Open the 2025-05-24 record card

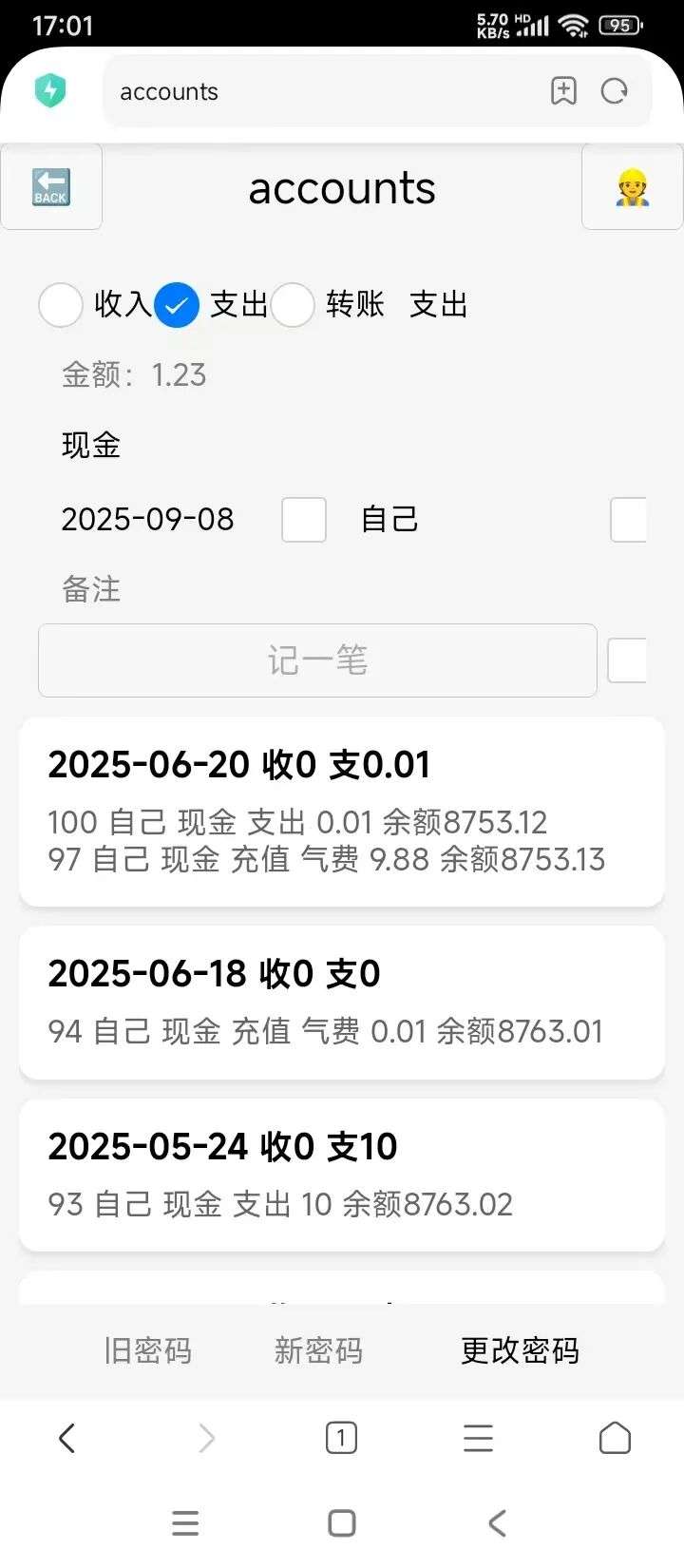tap(342, 1176)
